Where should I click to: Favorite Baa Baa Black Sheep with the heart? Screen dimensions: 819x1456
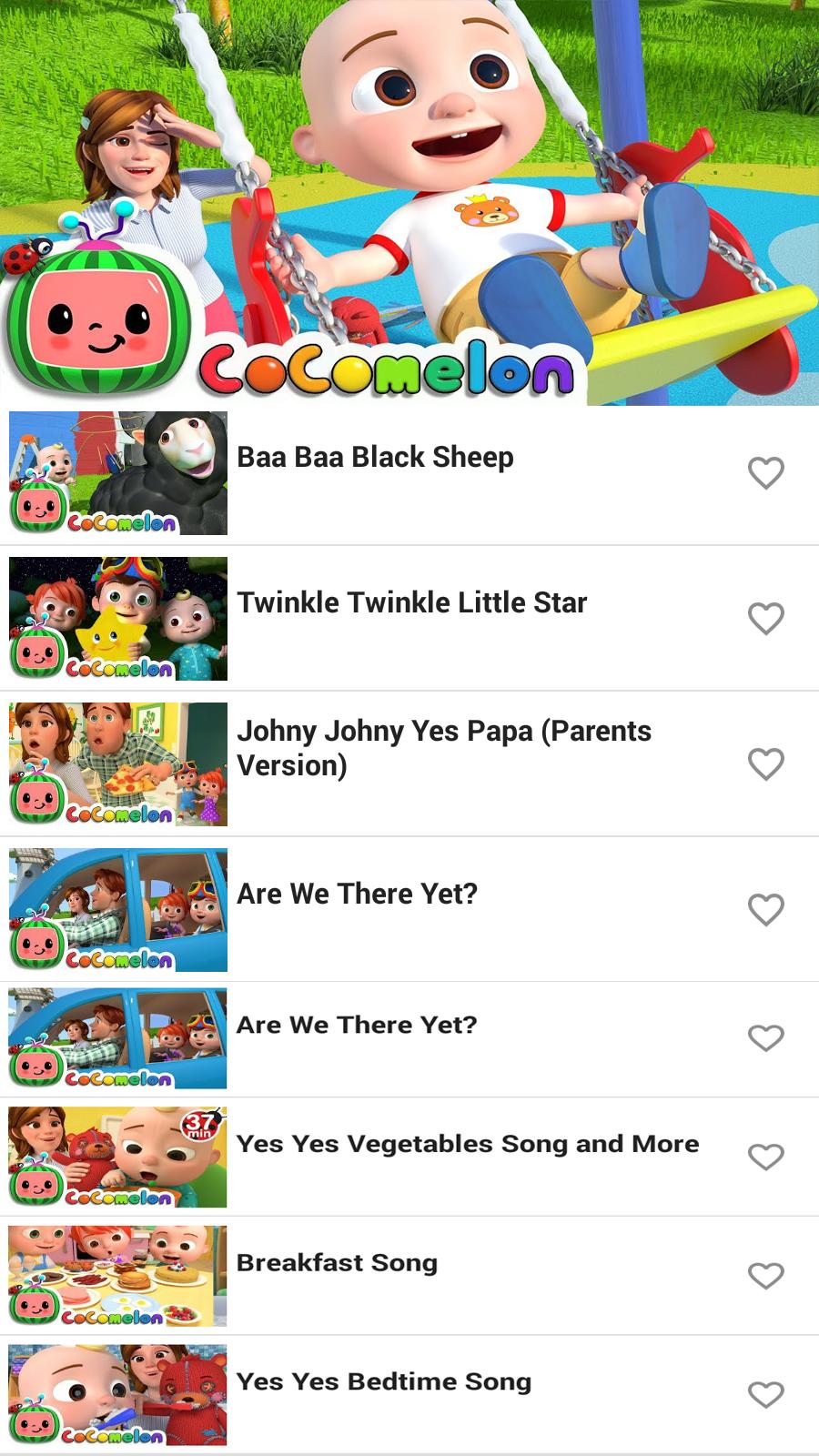[x=766, y=473]
